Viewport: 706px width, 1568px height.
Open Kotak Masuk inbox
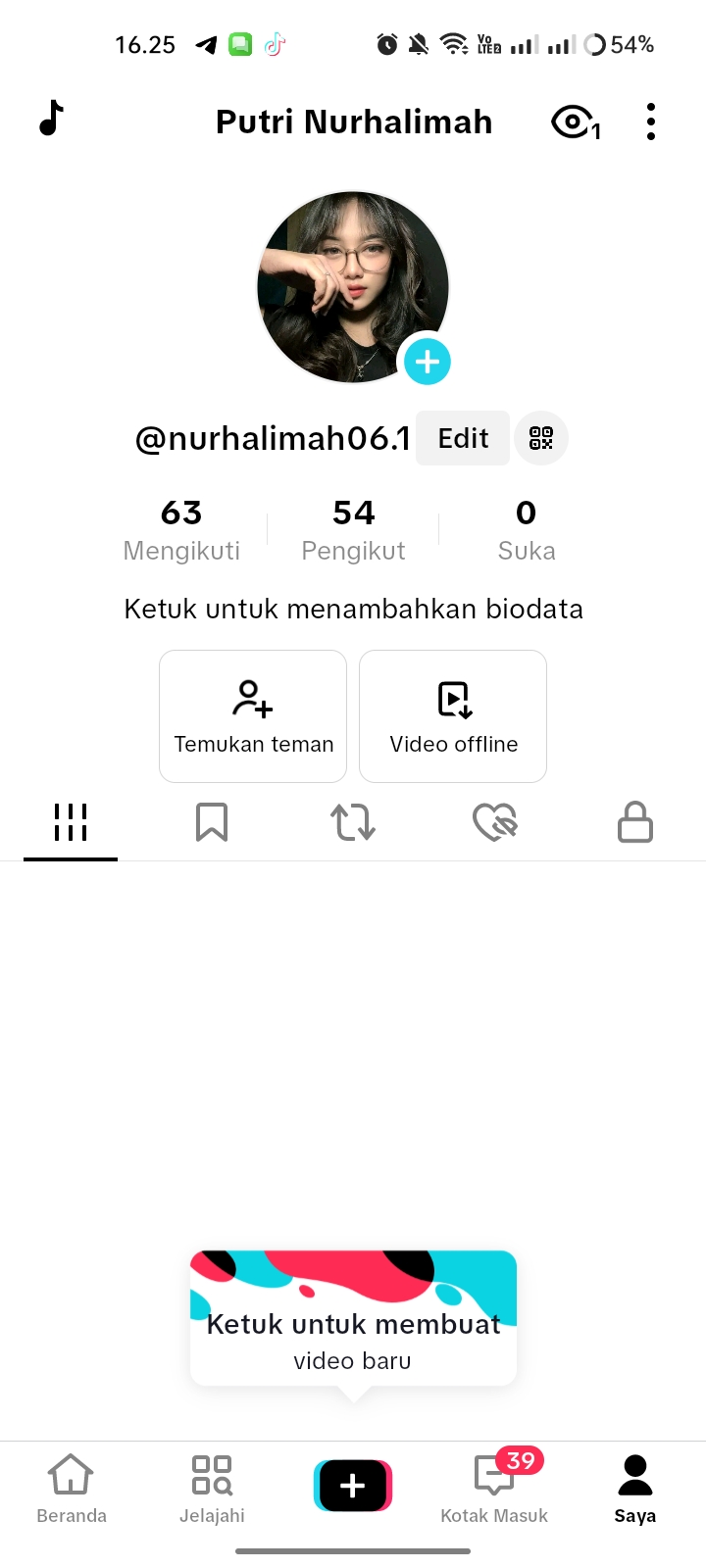[x=494, y=1488]
